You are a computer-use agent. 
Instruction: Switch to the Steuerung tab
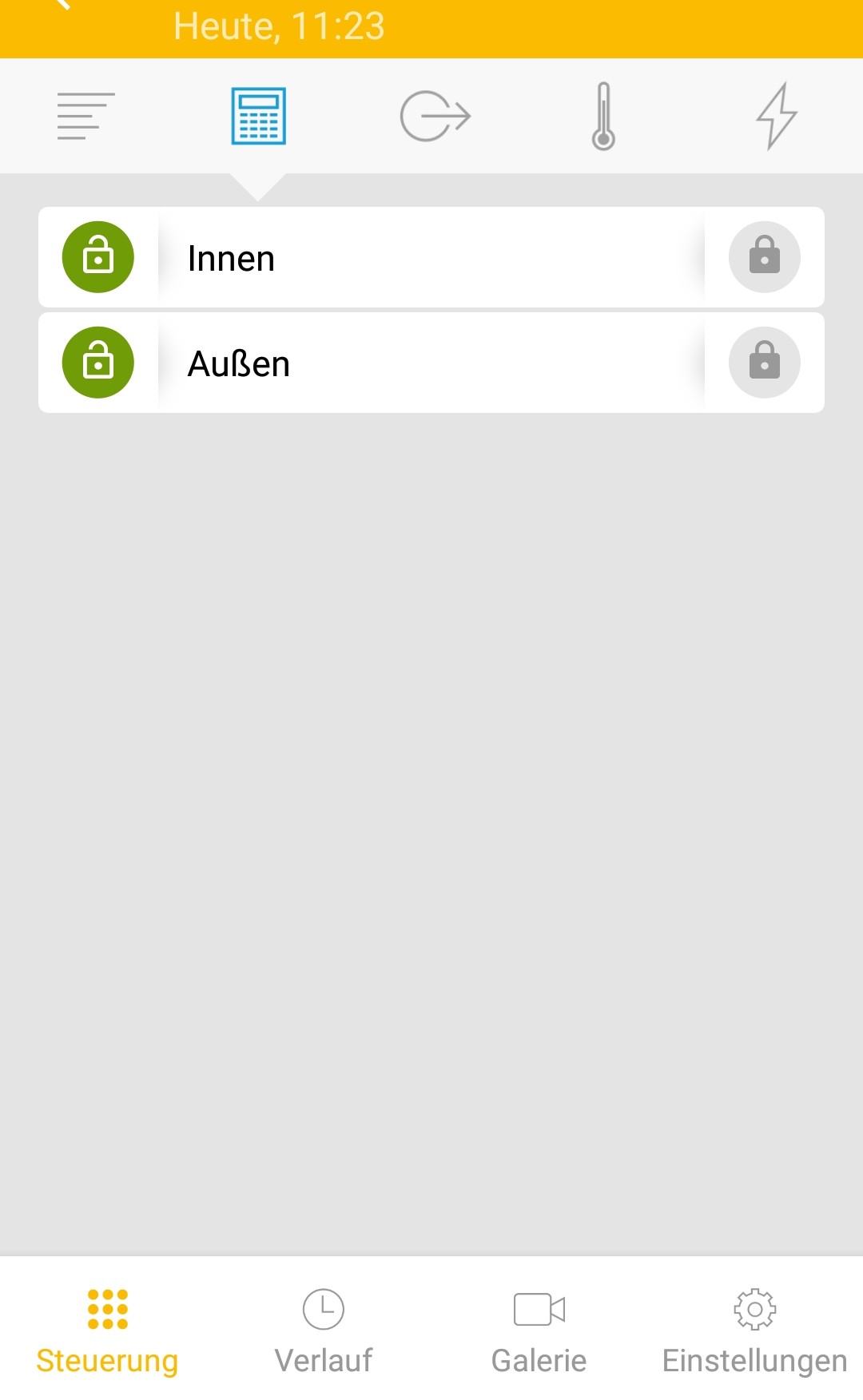coord(107,1330)
